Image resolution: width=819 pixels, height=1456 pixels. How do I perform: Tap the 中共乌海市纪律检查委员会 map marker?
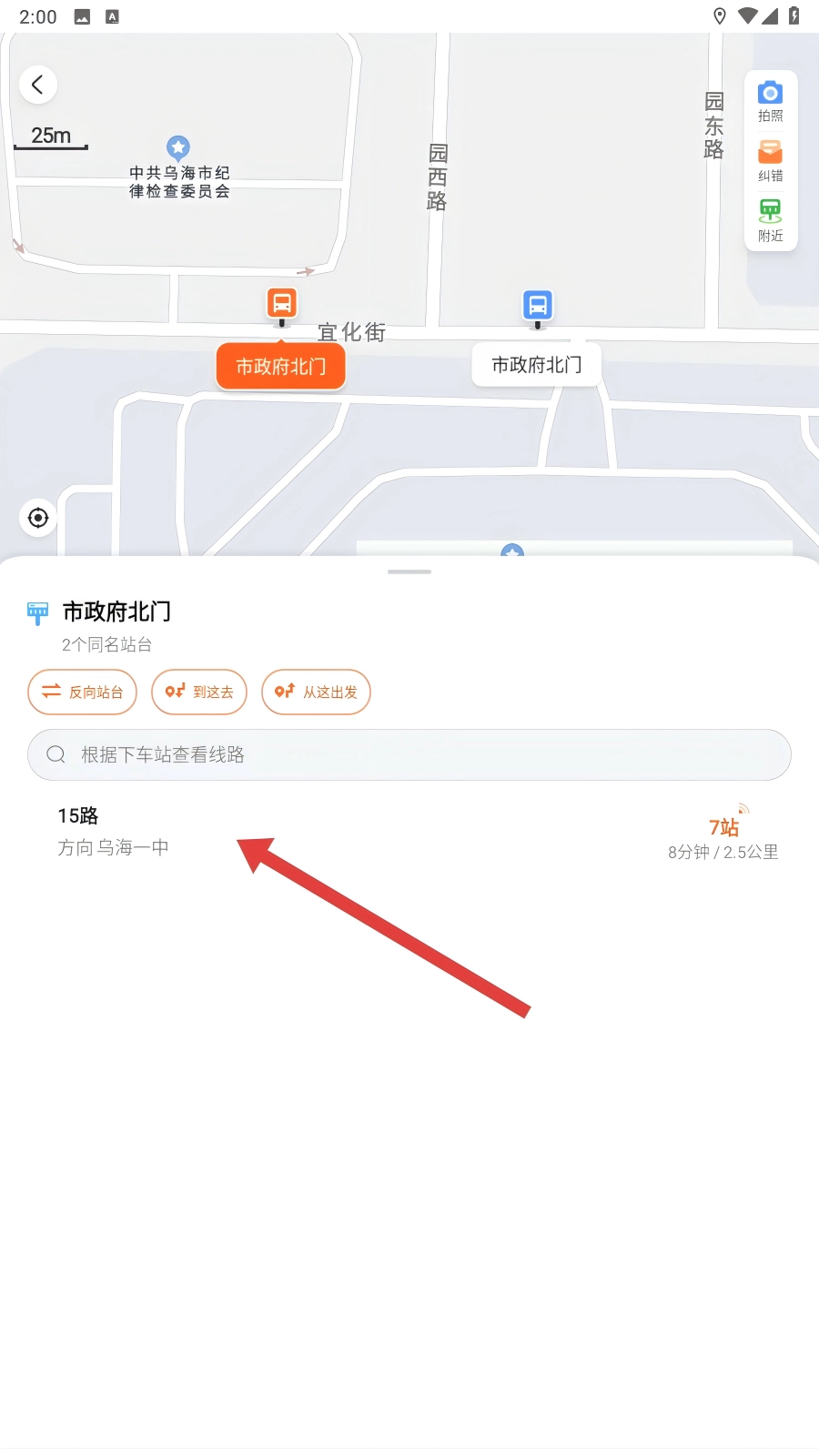coord(178,147)
